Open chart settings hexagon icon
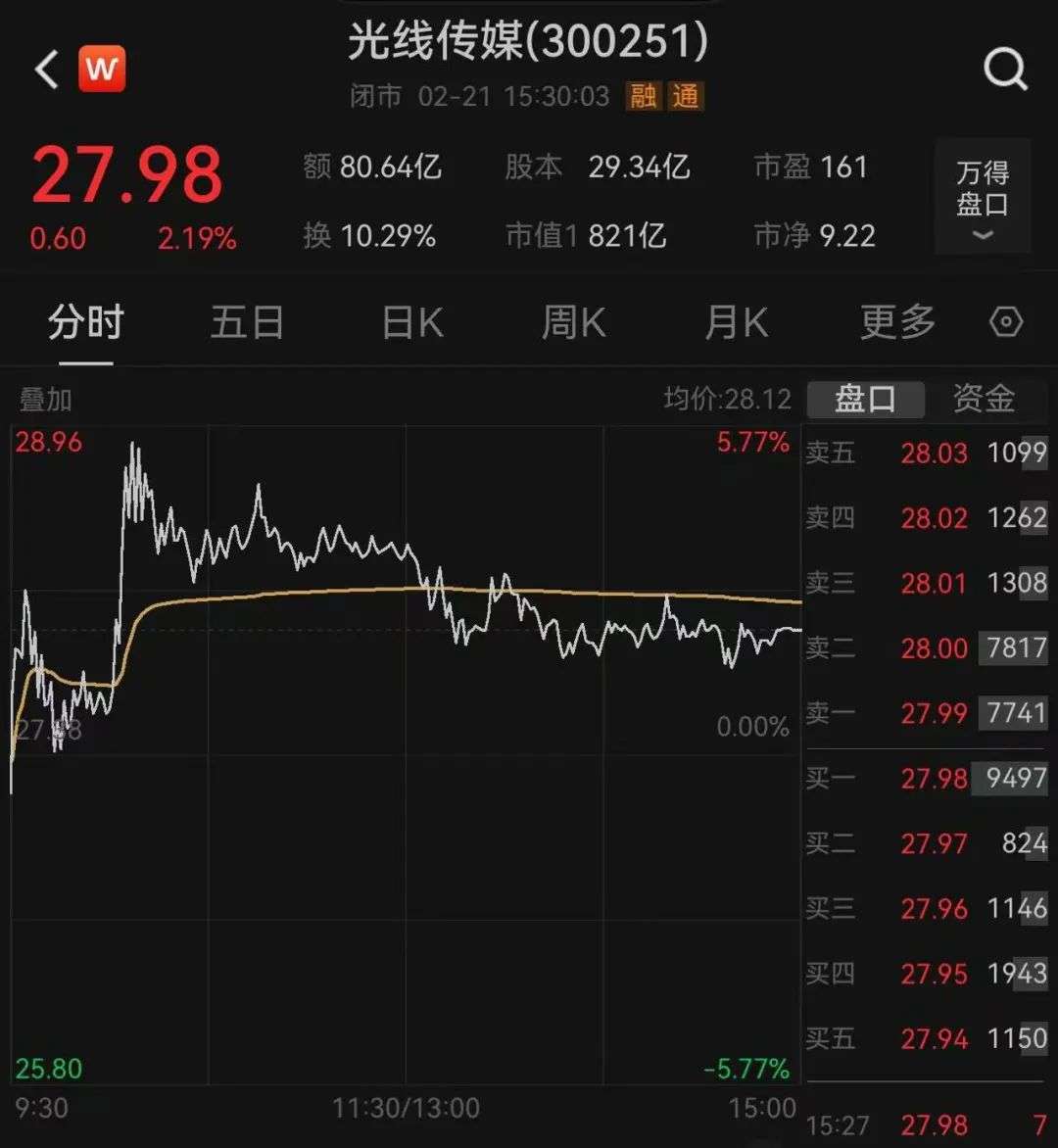Viewport: 1058px width, 1148px height. pyautogui.click(x=1006, y=322)
